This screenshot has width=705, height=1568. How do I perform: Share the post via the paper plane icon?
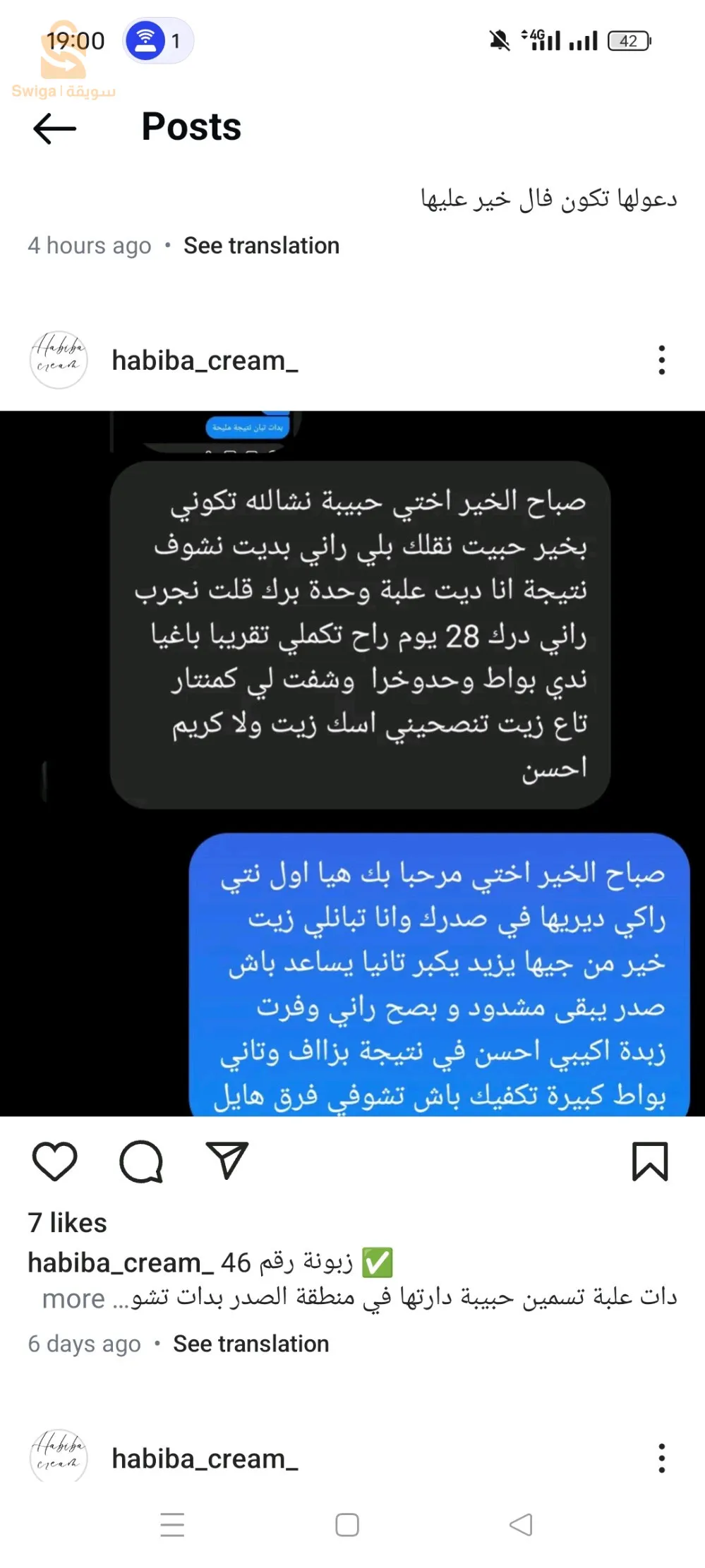click(x=227, y=1160)
